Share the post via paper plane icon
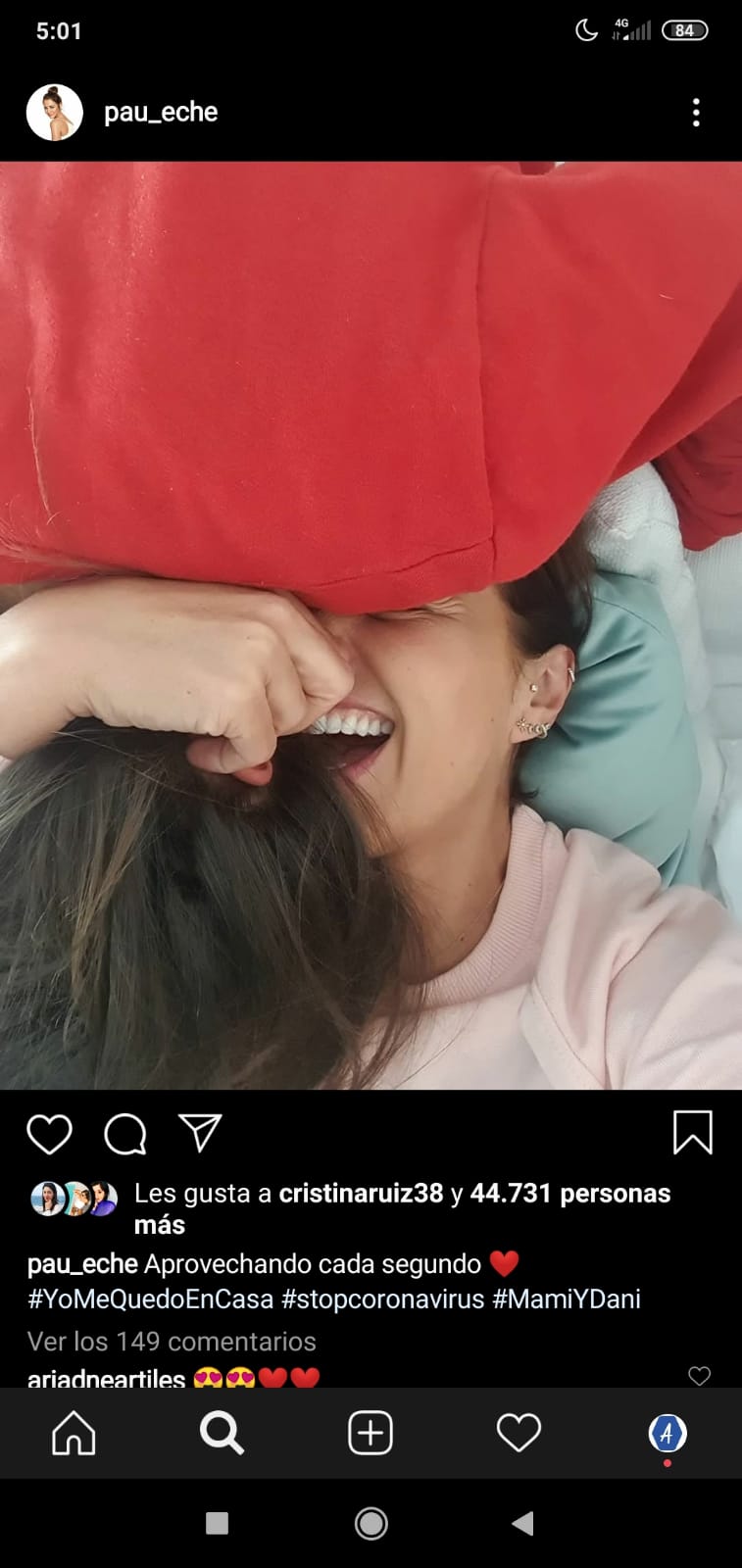This screenshot has height=1568, width=742. click(201, 1133)
